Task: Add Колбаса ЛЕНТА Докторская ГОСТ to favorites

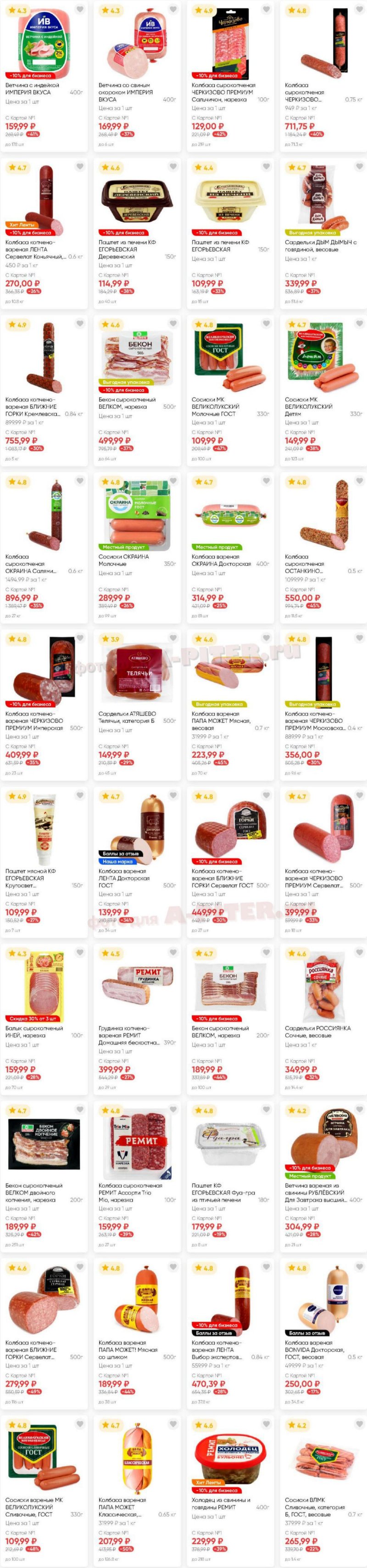Action: (173, 795)
